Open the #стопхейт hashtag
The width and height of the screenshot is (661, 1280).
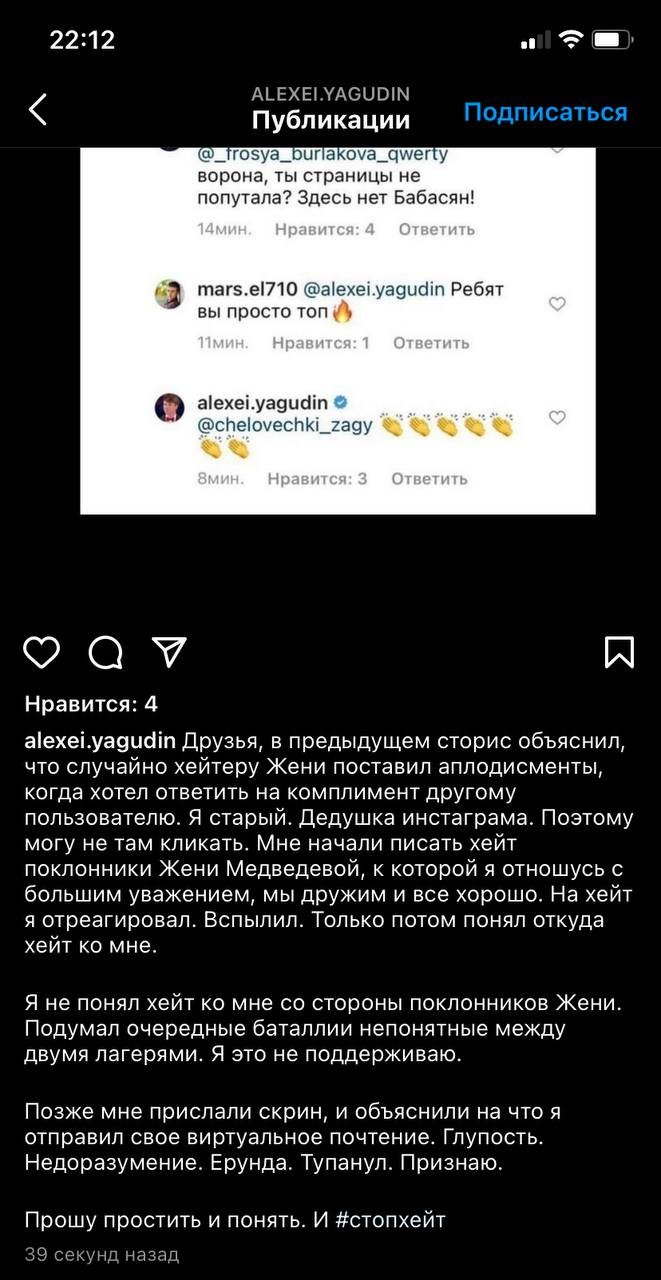pos(385,1220)
